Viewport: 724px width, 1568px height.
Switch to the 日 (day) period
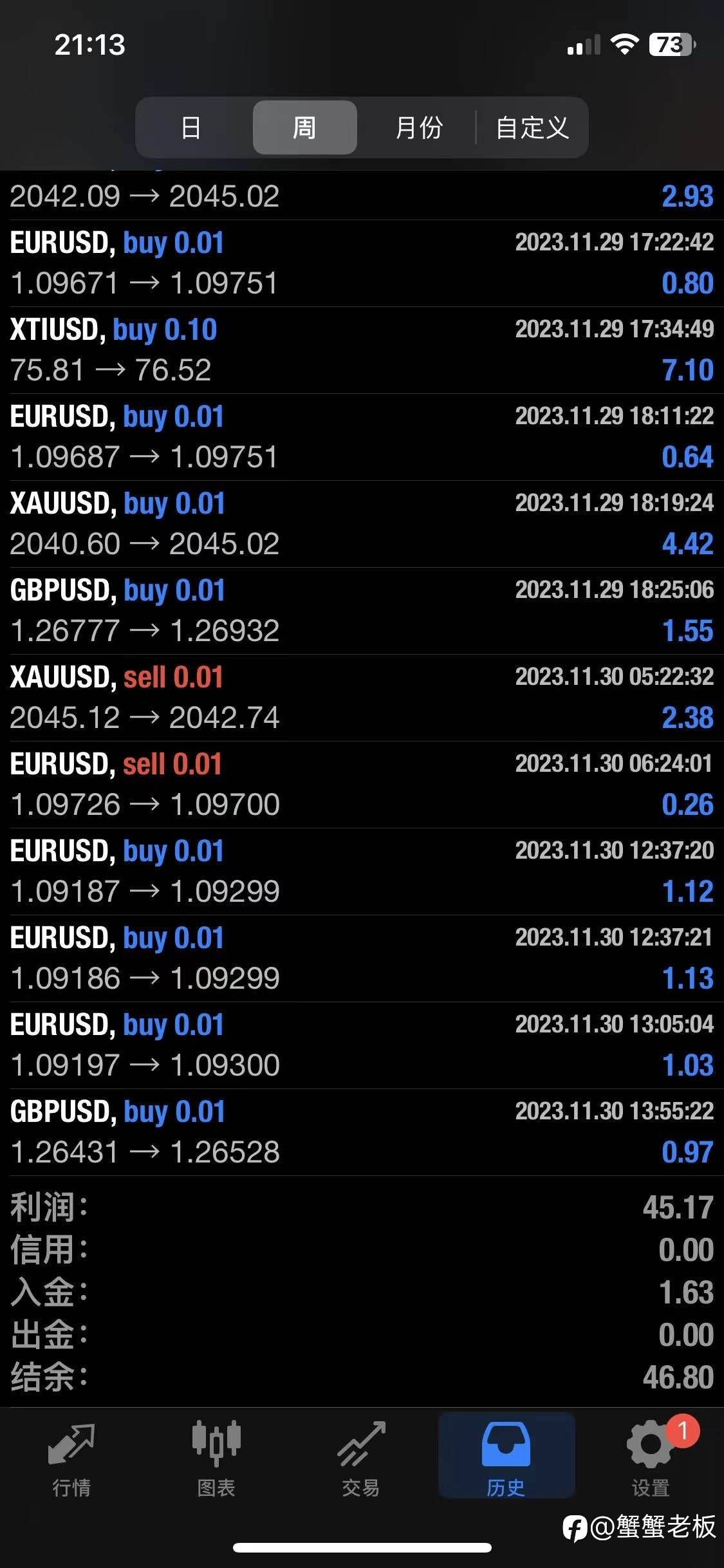191,127
